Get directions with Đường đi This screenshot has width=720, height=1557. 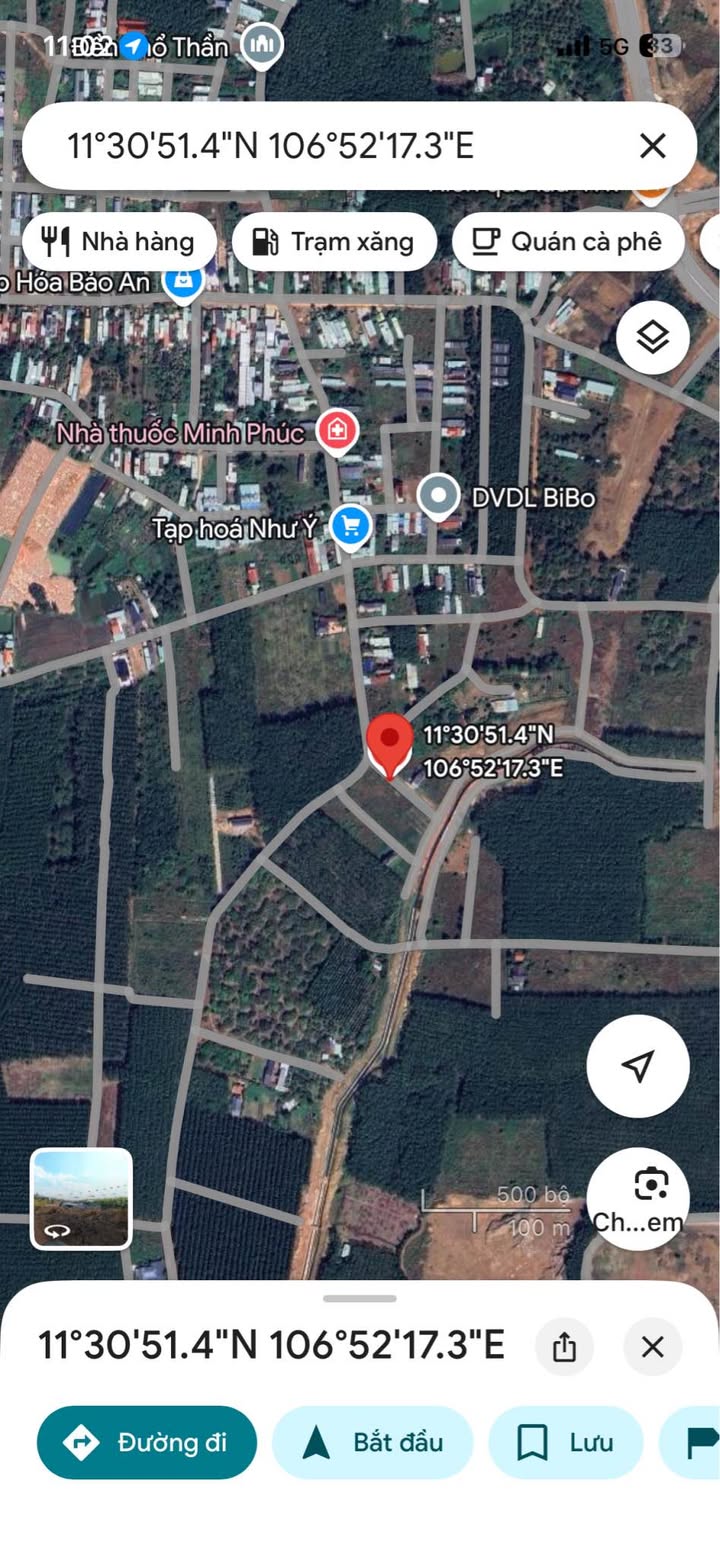pos(146,1442)
